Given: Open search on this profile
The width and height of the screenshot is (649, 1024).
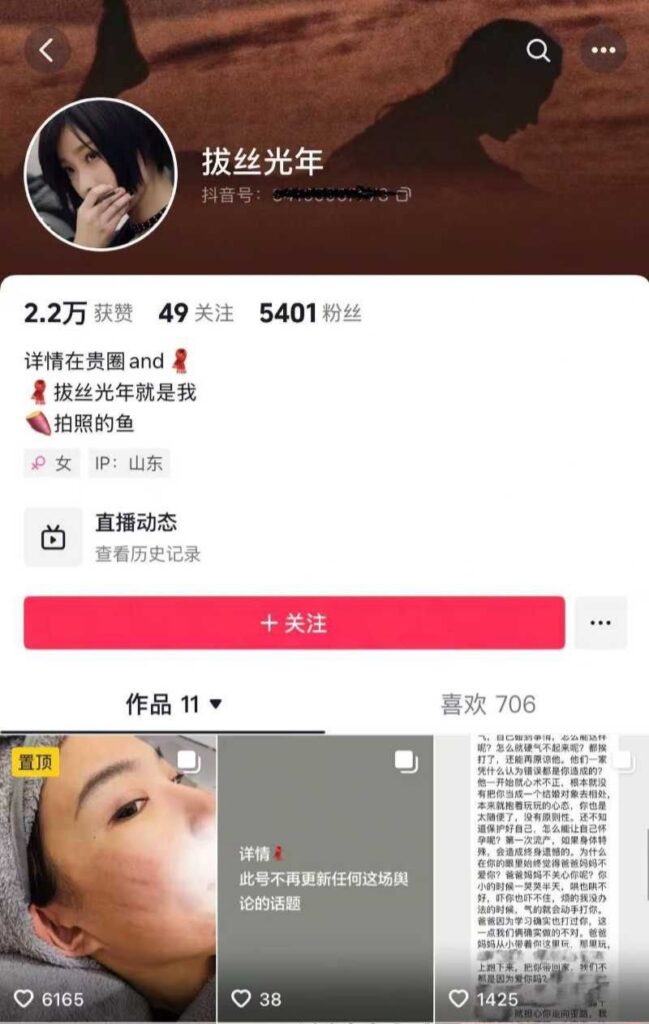Looking at the screenshot, I should (x=539, y=50).
